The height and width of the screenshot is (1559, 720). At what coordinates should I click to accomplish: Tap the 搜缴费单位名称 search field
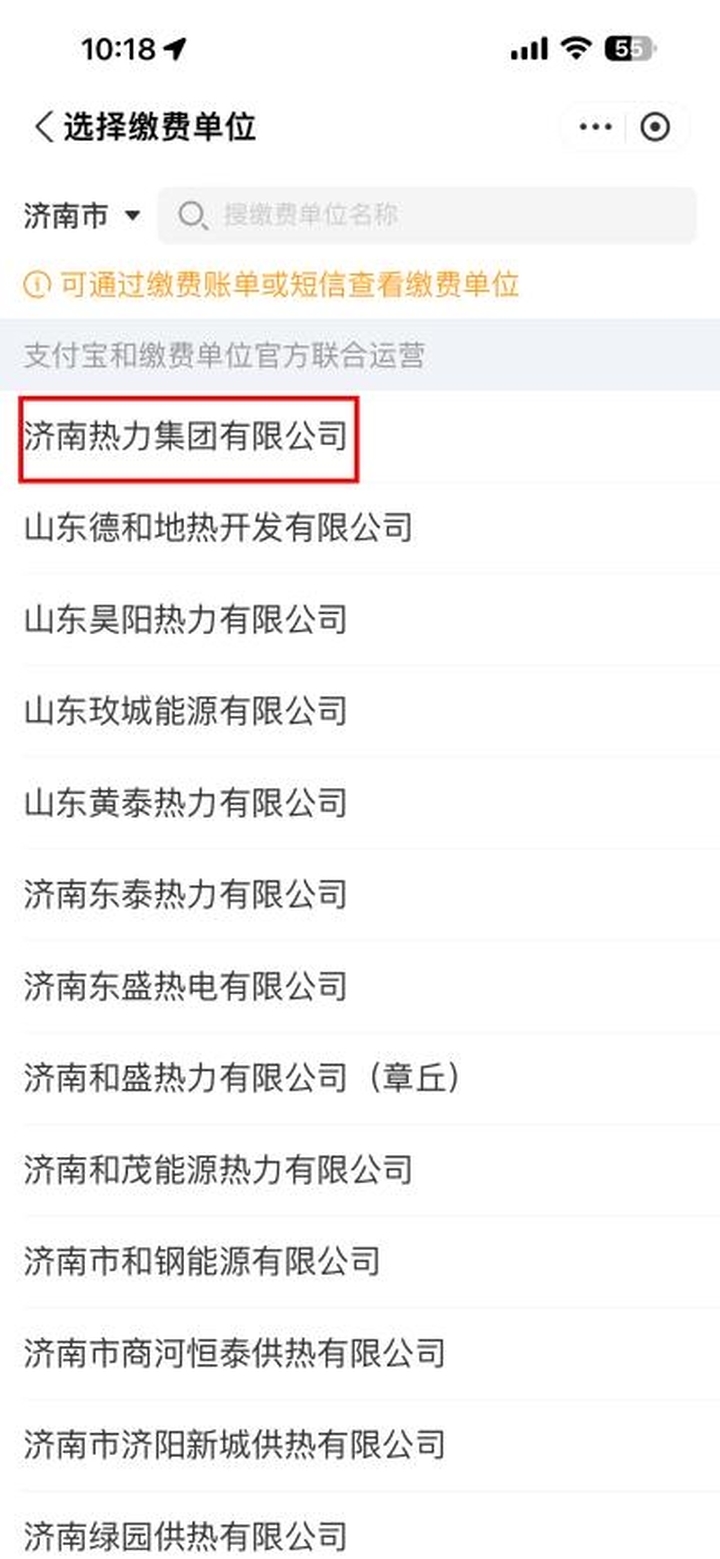click(427, 215)
